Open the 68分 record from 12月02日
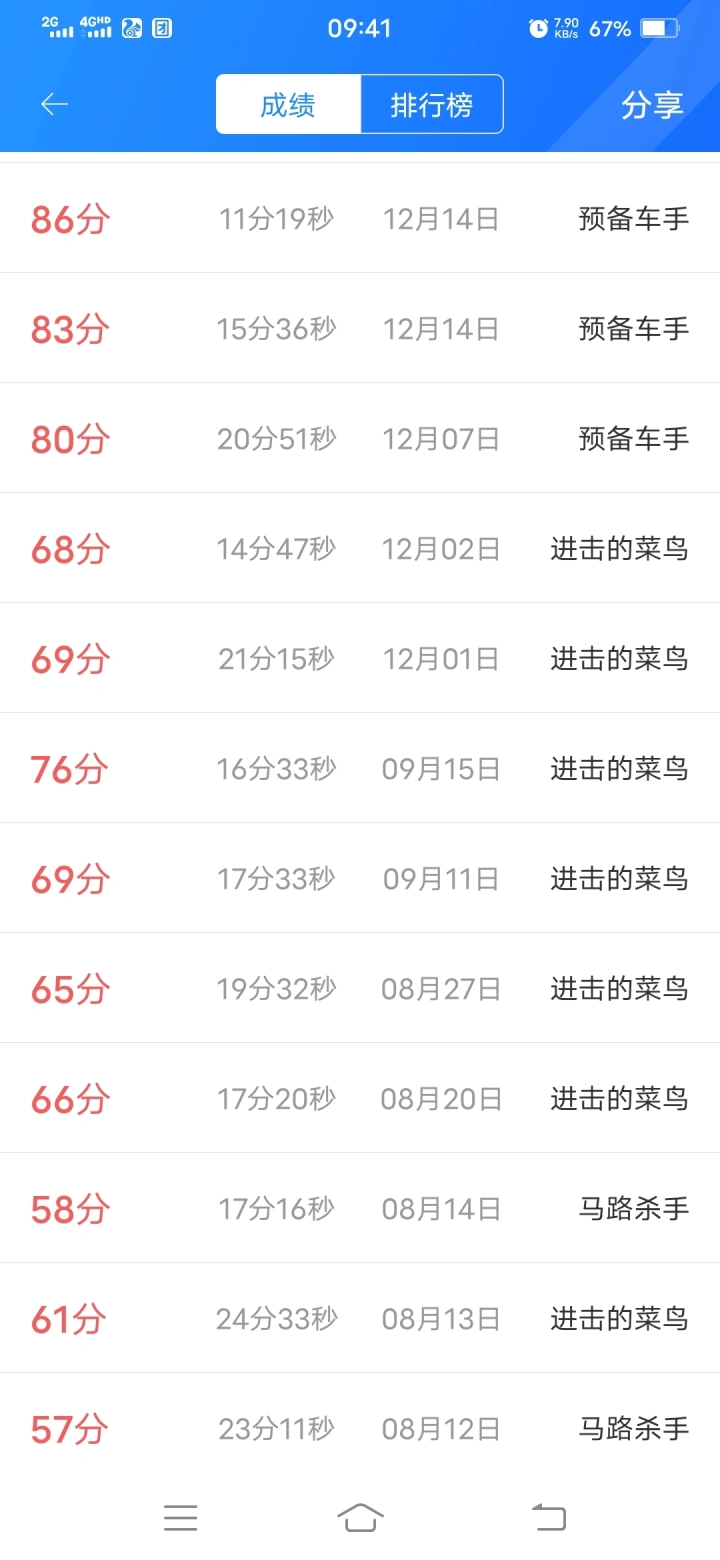Viewport: 720px width, 1560px height. [360, 548]
